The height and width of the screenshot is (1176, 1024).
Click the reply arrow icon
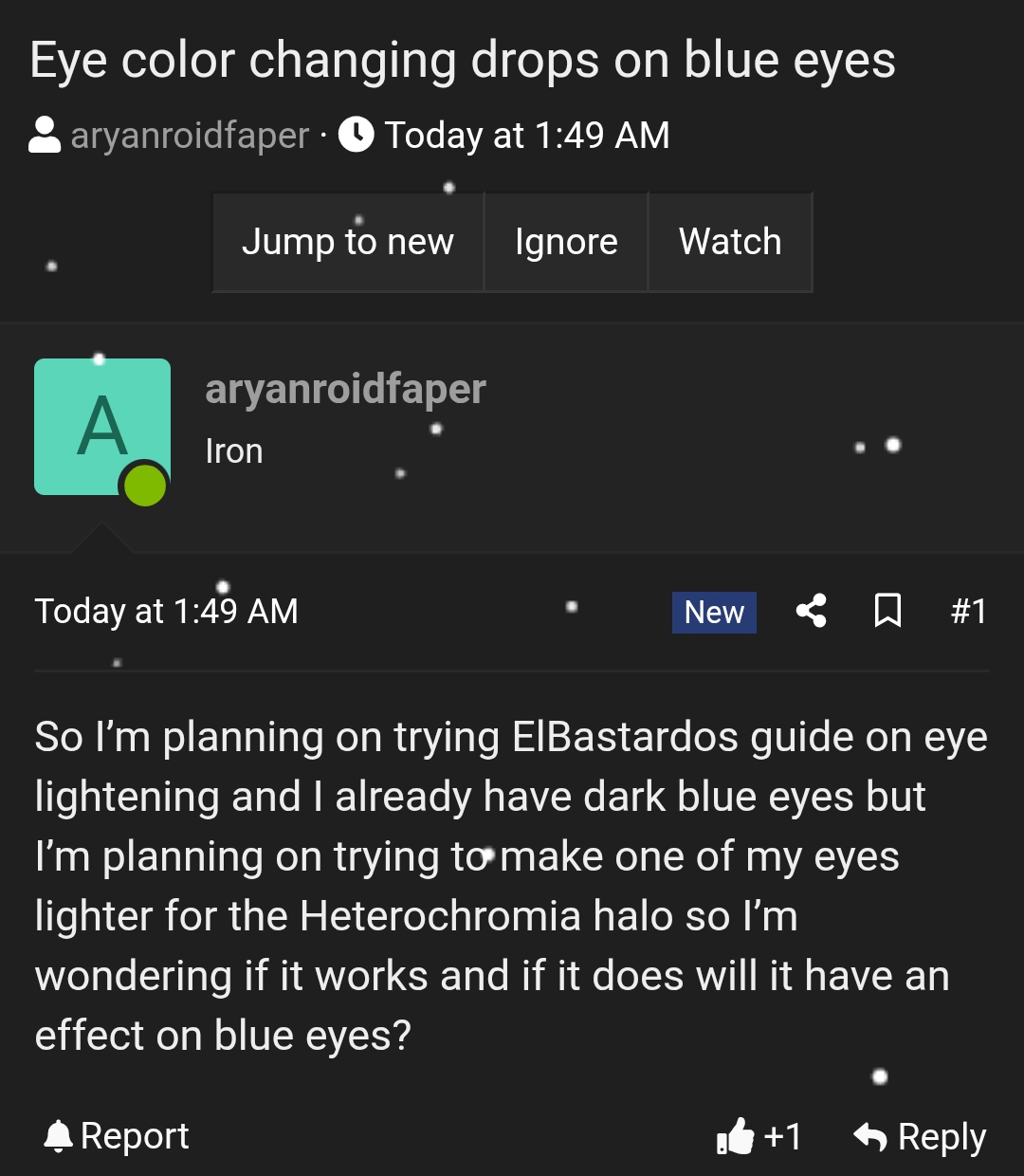point(869,1135)
